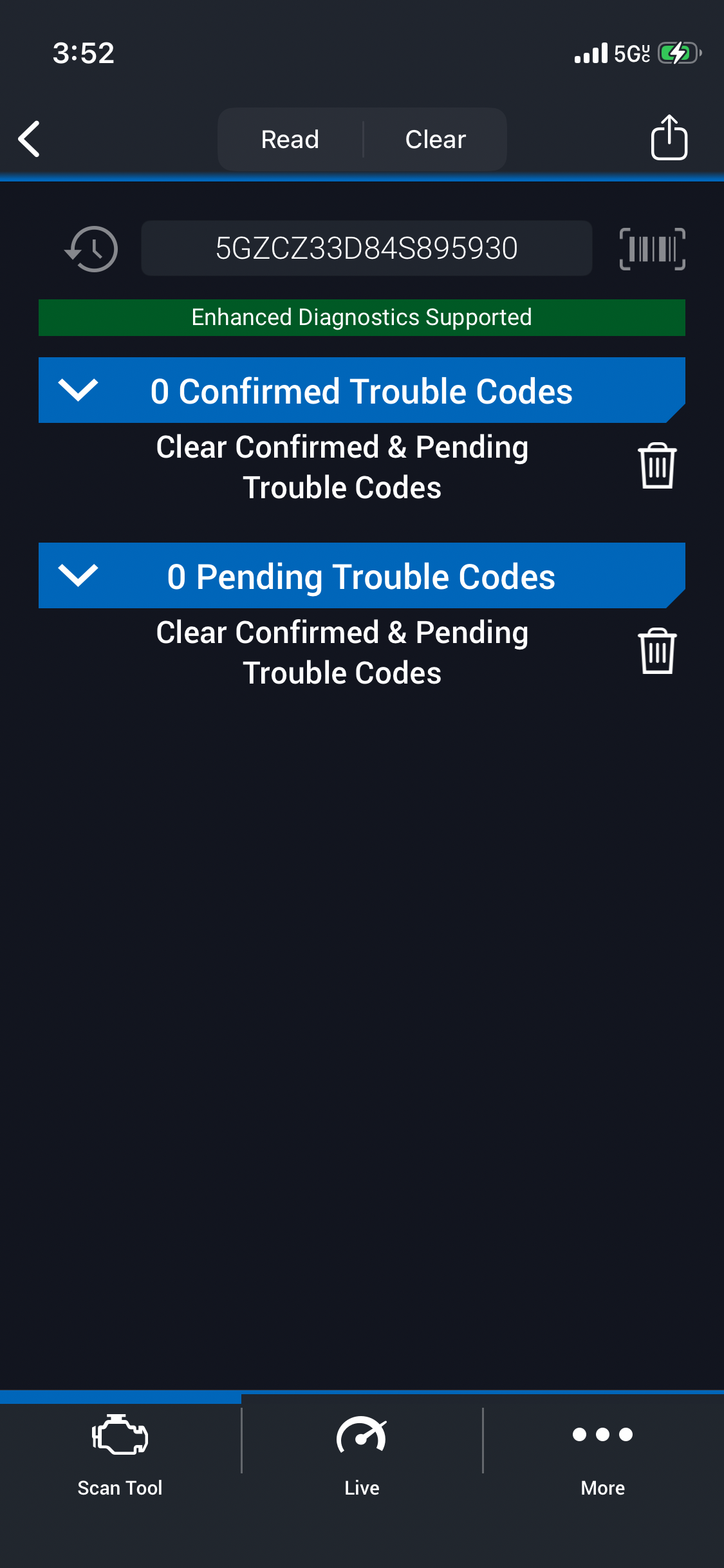
Task: Scan VIN with the barcode scanner icon
Action: (652, 249)
